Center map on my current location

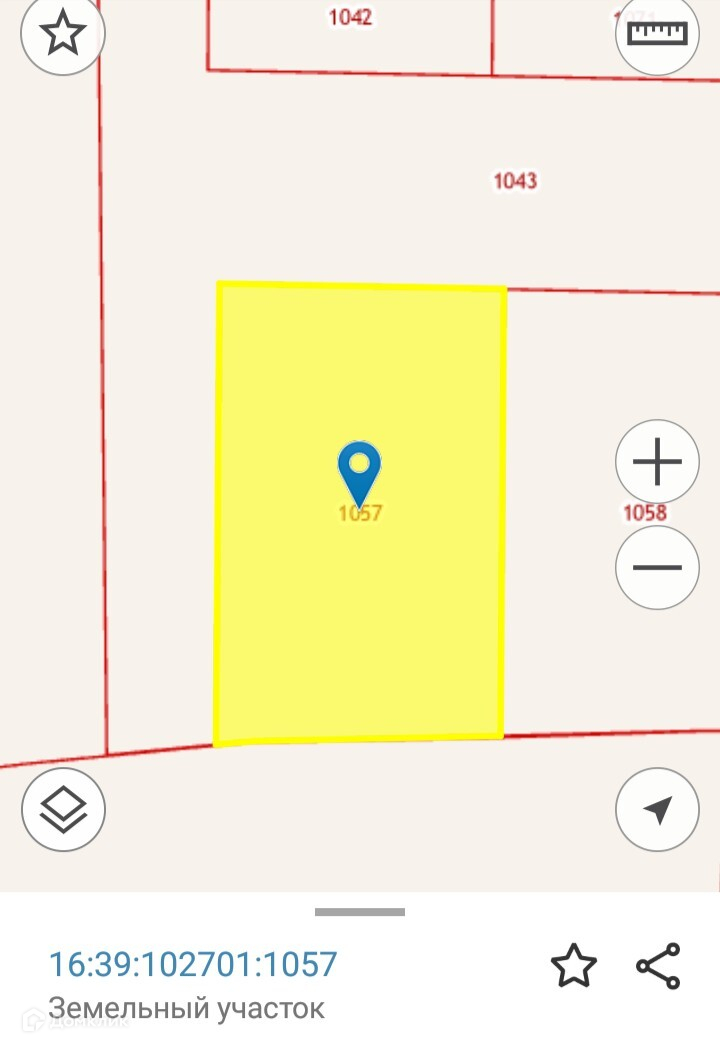[x=657, y=810]
